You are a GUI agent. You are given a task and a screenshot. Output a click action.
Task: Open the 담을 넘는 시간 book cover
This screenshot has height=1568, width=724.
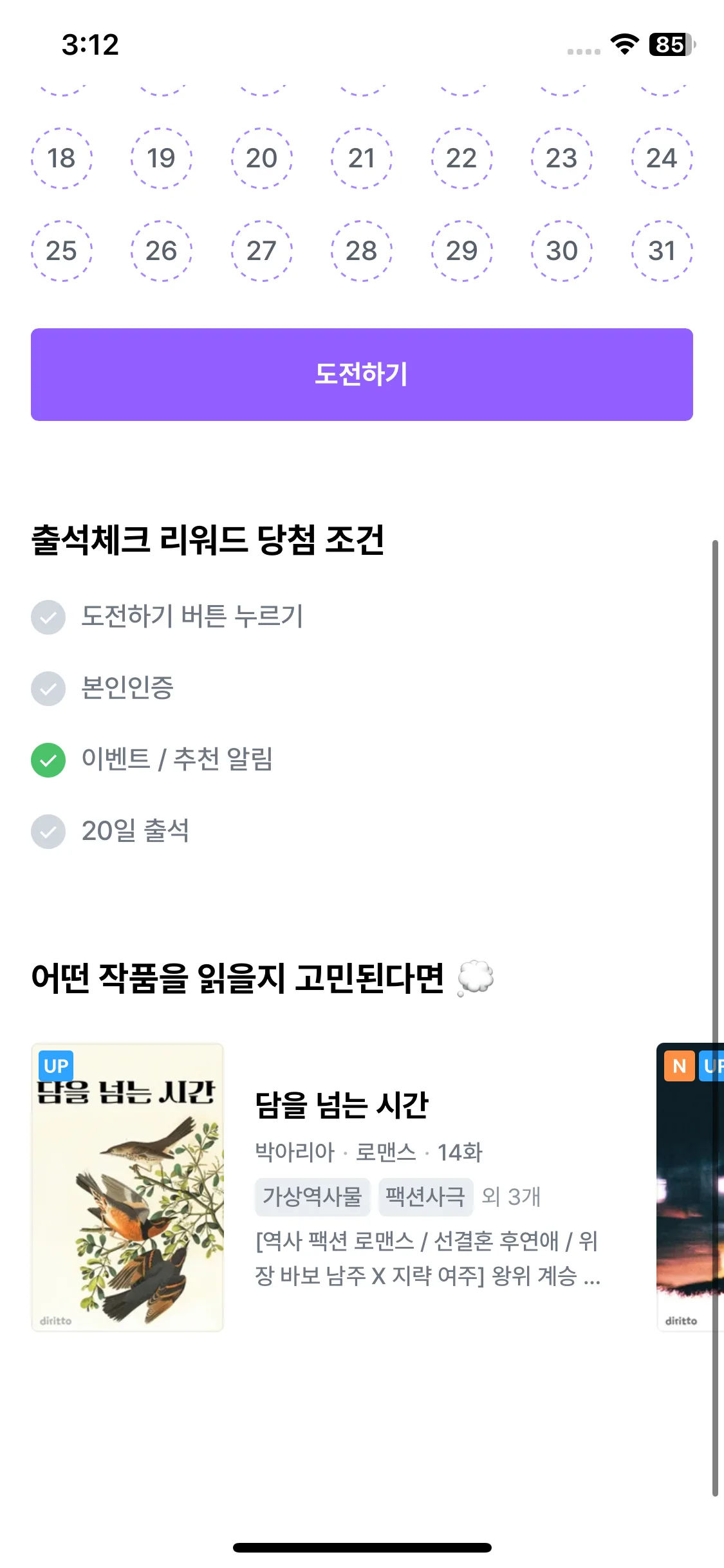pyautogui.click(x=127, y=1188)
